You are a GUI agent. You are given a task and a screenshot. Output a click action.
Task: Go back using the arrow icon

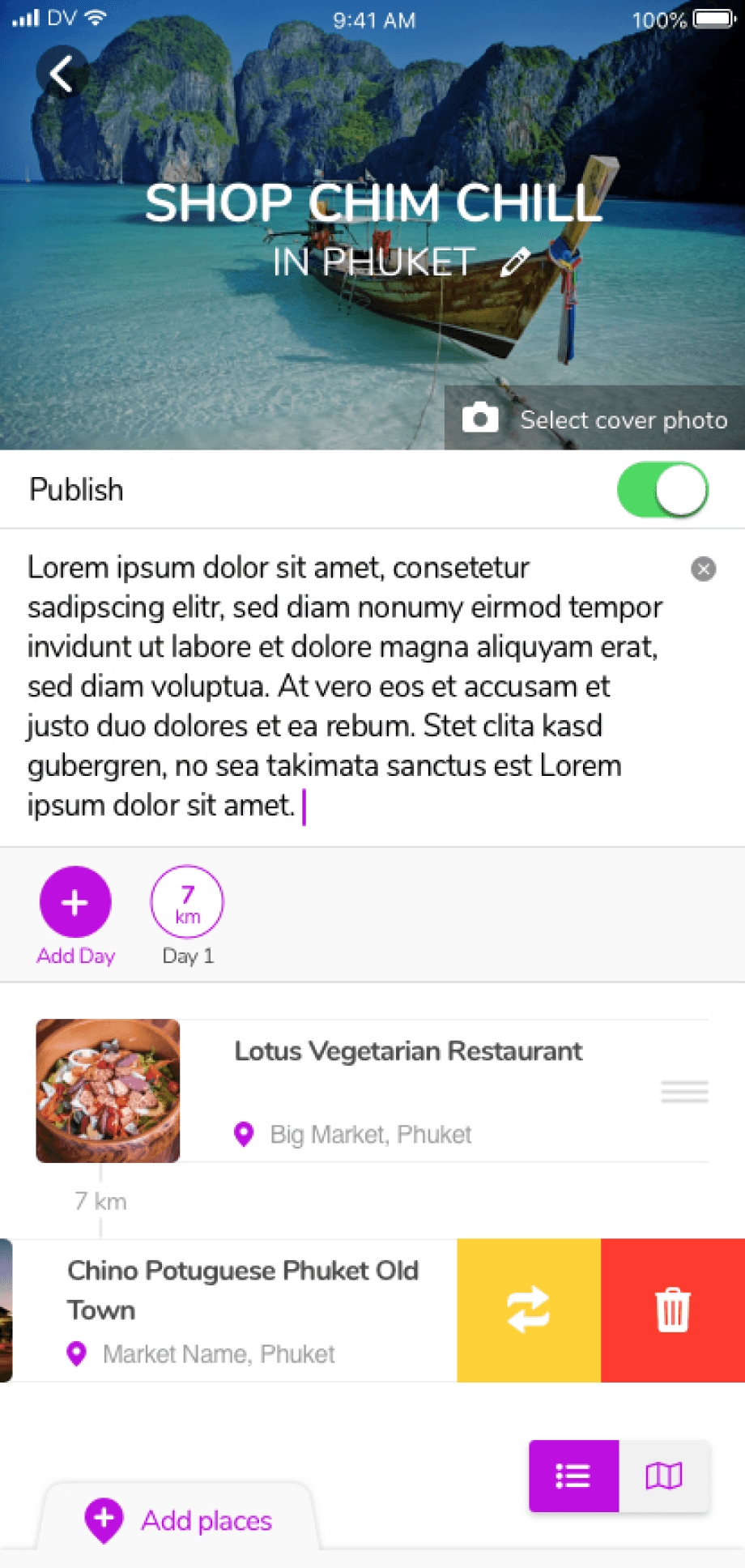point(62,73)
